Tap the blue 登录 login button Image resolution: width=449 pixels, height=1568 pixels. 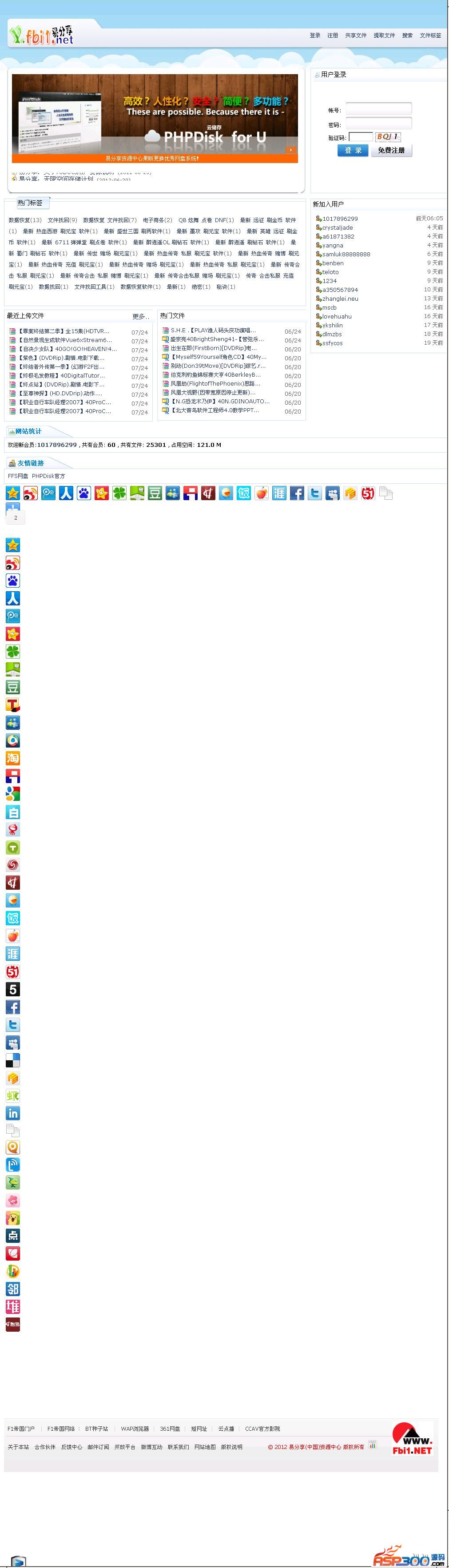click(352, 150)
